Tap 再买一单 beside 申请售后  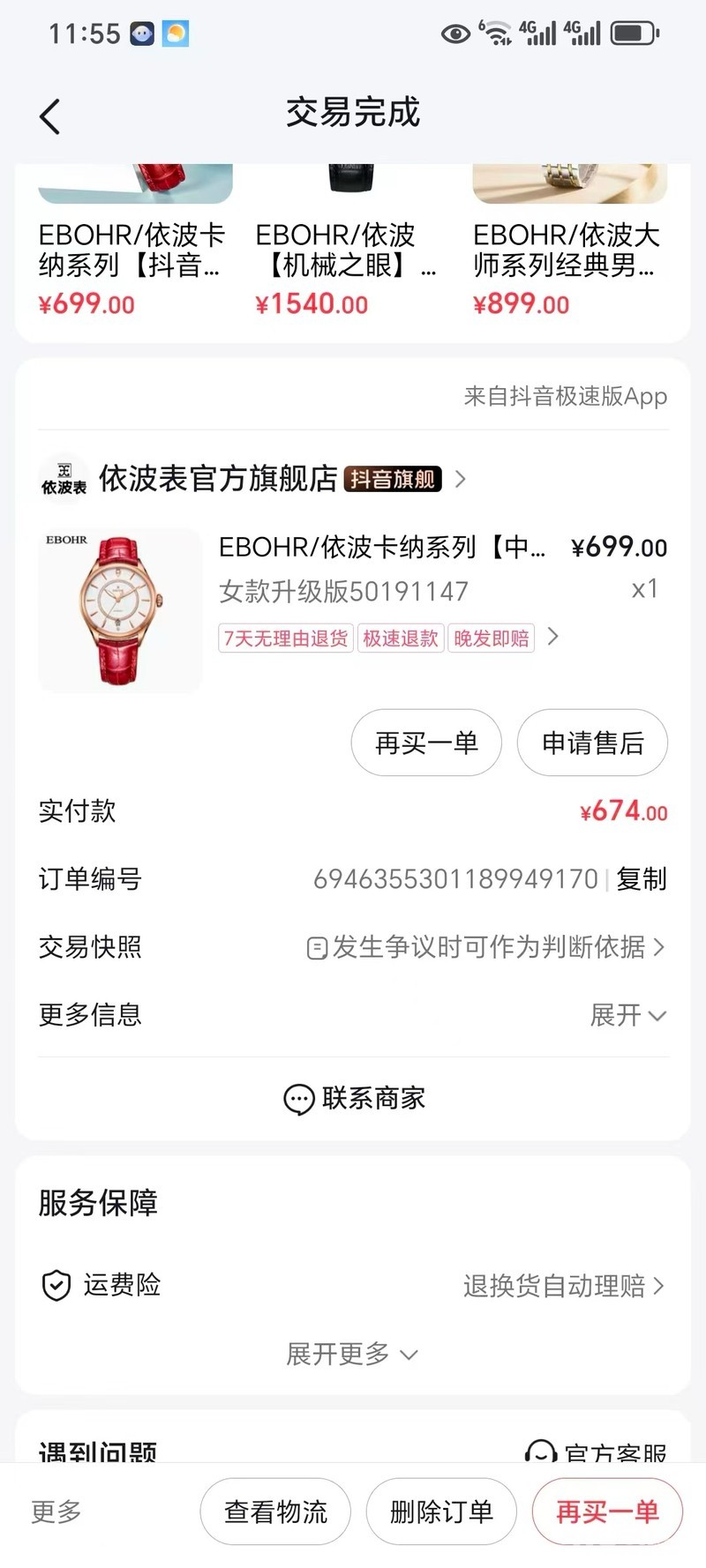click(x=426, y=743)
